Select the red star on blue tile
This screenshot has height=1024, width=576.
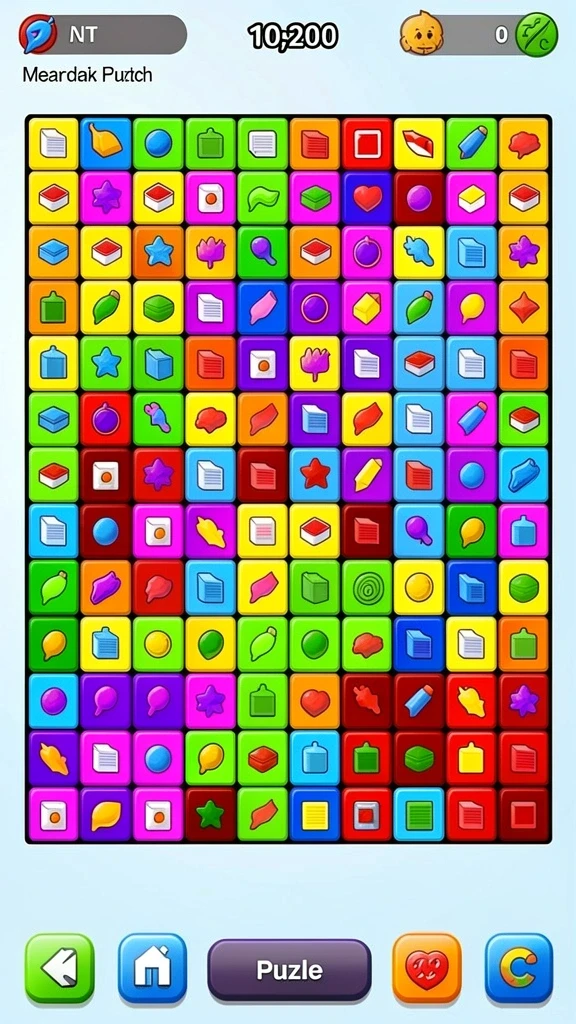click(x=315, y=475)
